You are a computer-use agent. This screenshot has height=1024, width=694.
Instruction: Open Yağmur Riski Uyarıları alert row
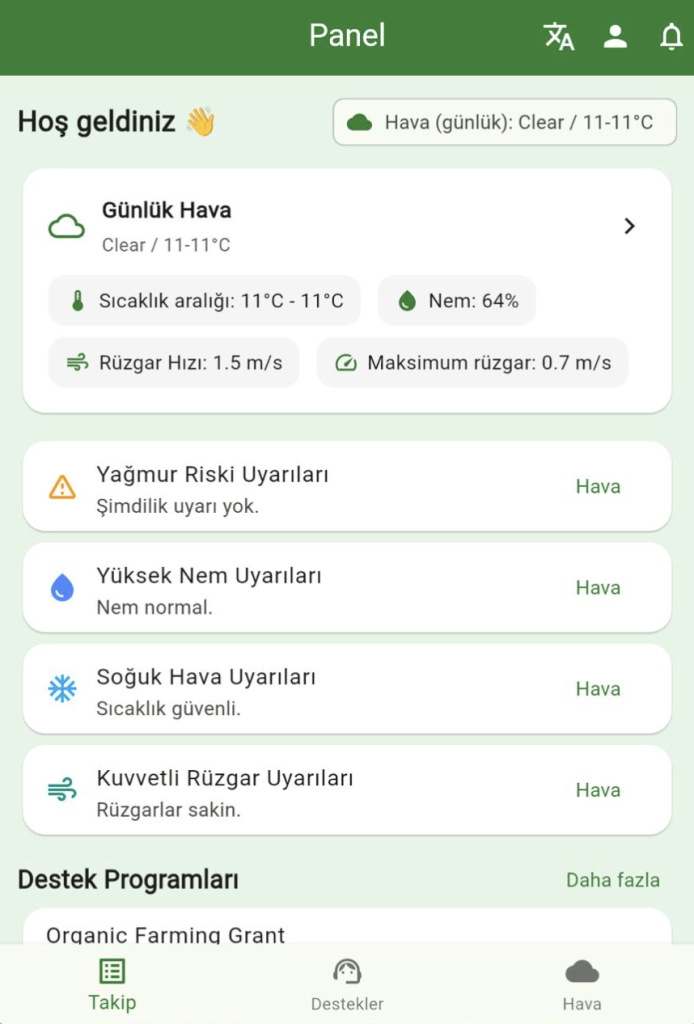[346, 487]
